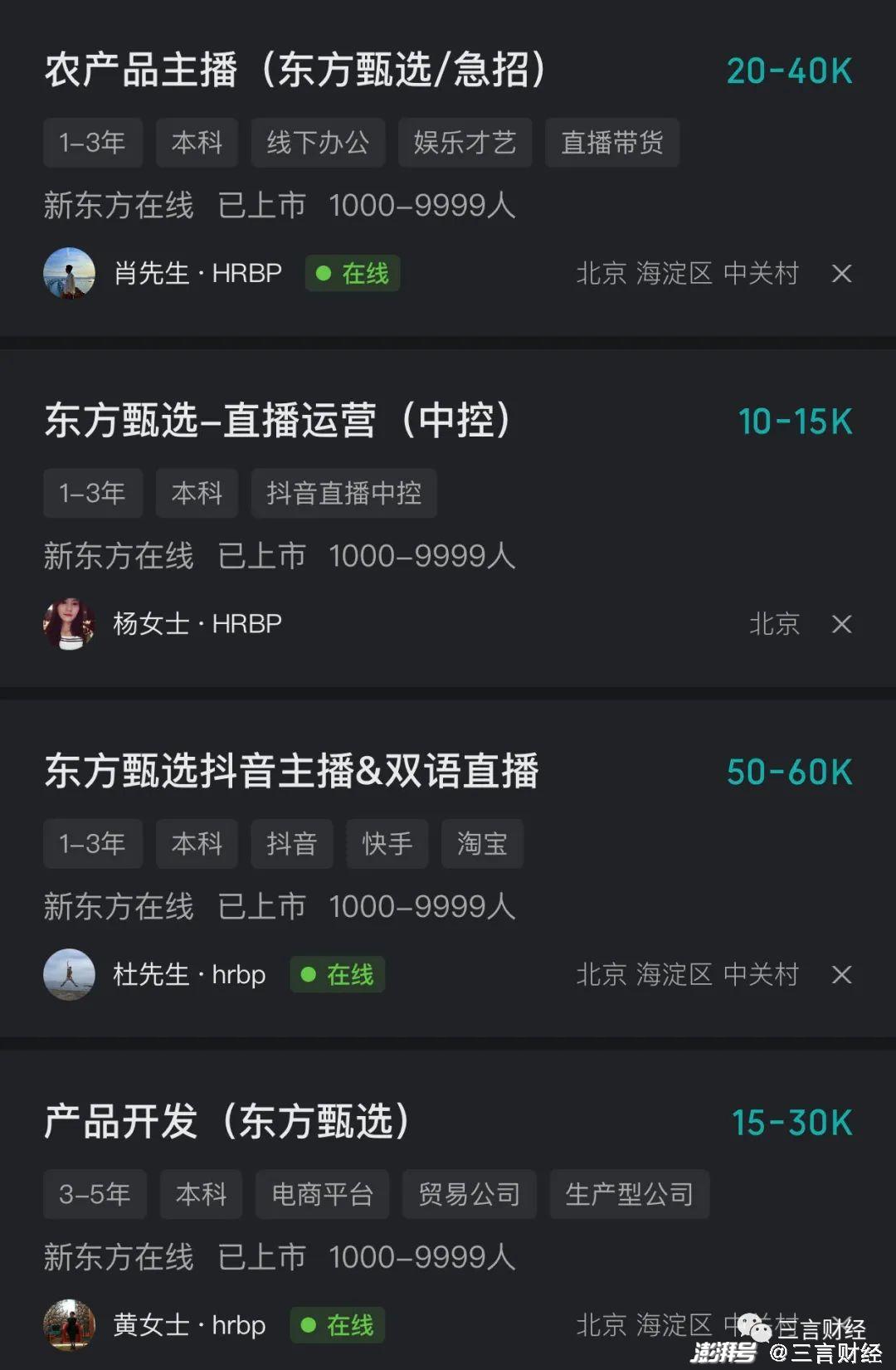Open the 东方甄选-直播运营 (中控) job listing
Viewport: 896px width, 1370px height.
277,421
